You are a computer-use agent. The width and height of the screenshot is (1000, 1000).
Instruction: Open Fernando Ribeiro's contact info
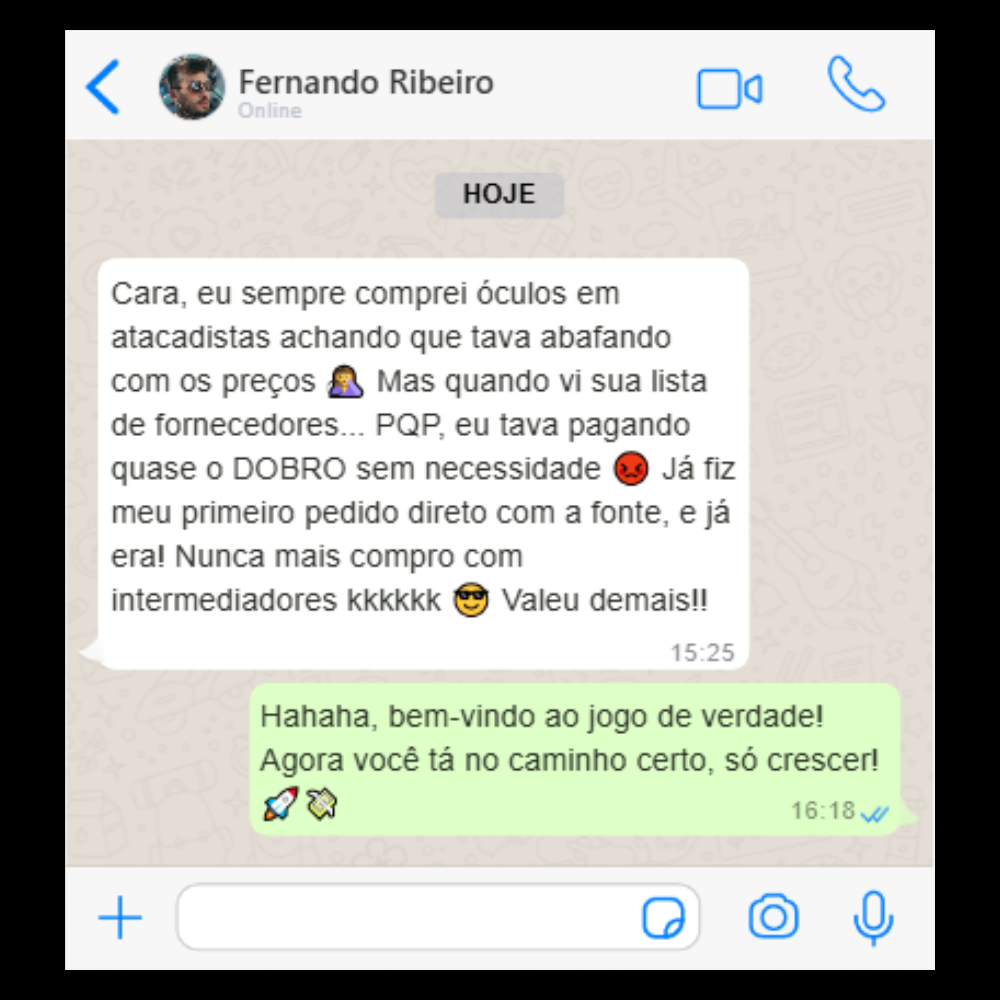tap(365, 83)
